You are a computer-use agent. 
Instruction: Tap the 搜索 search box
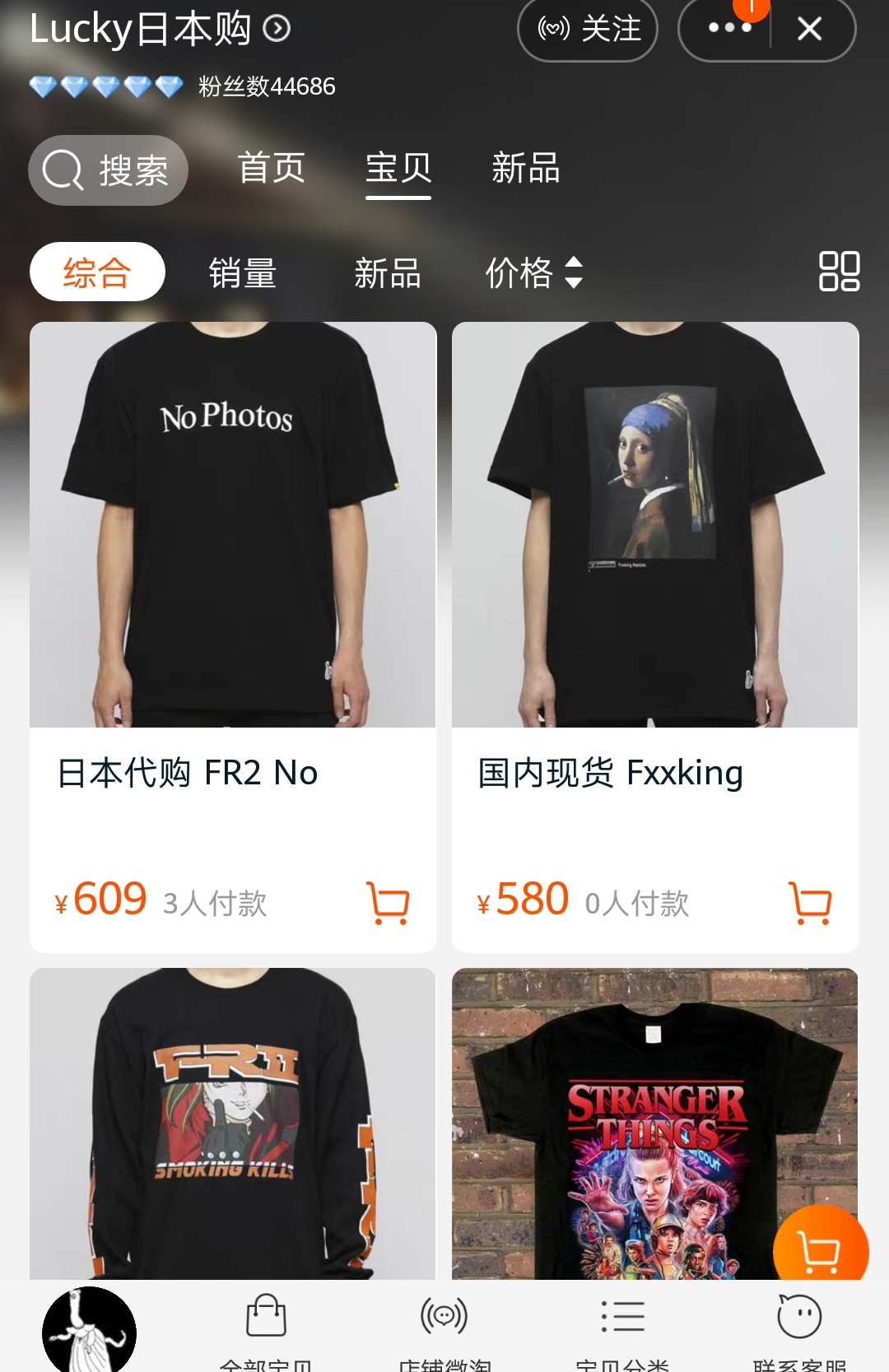(x=108, y=170)
